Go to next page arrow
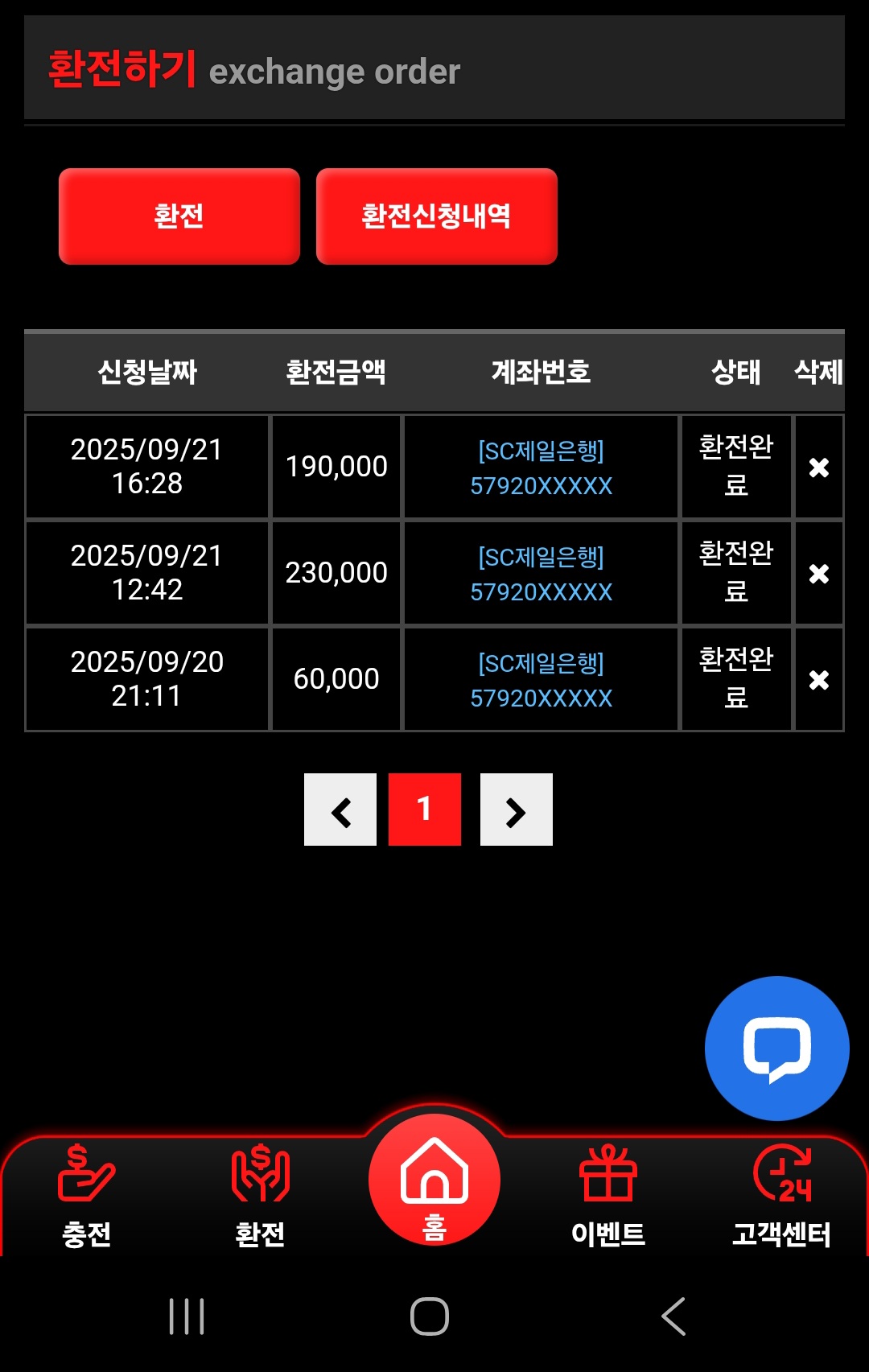869x1372 pixels. (x=516, y=810)
